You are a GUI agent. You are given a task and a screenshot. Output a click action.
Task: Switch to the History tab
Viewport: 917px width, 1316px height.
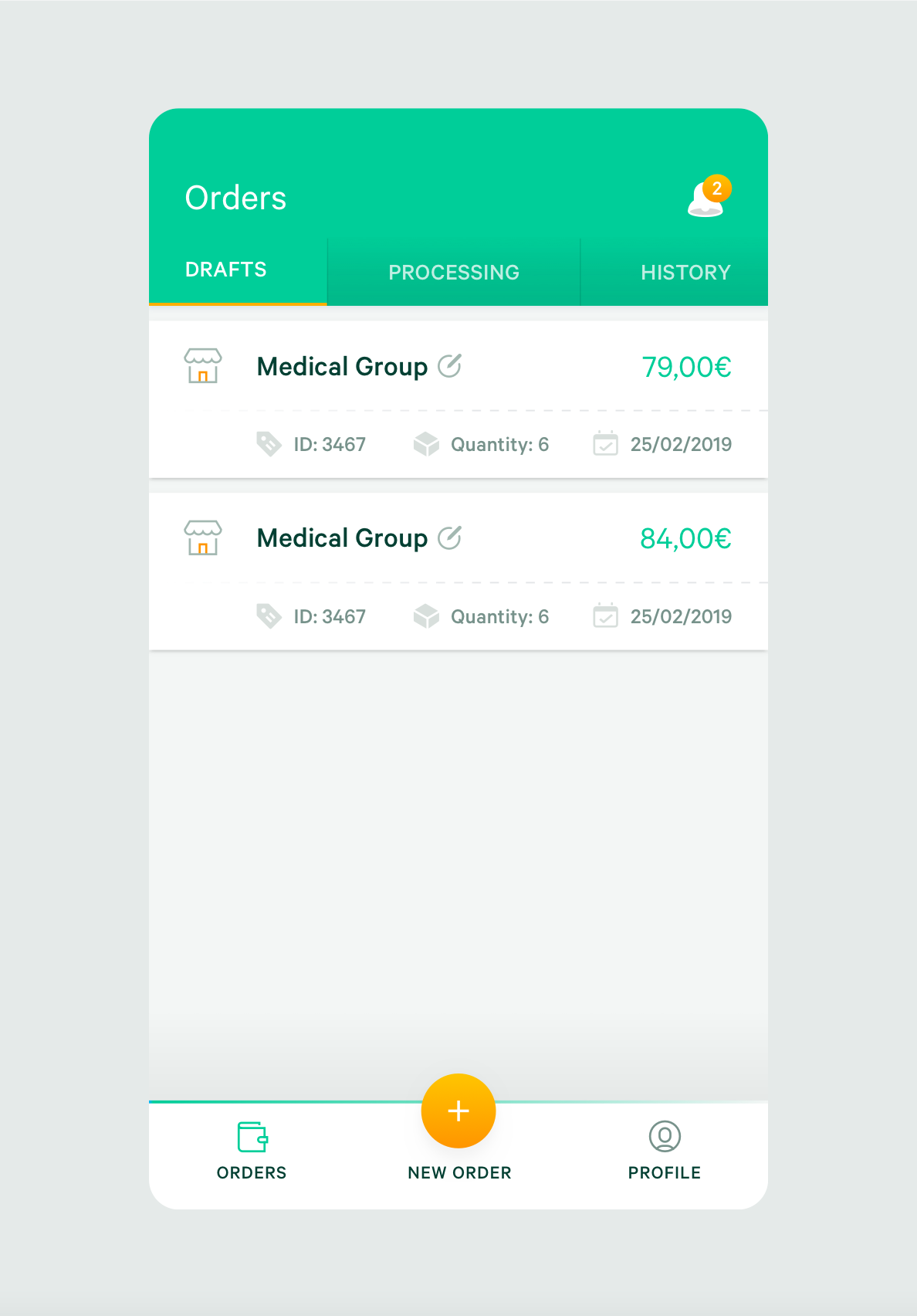coord(685,272)
